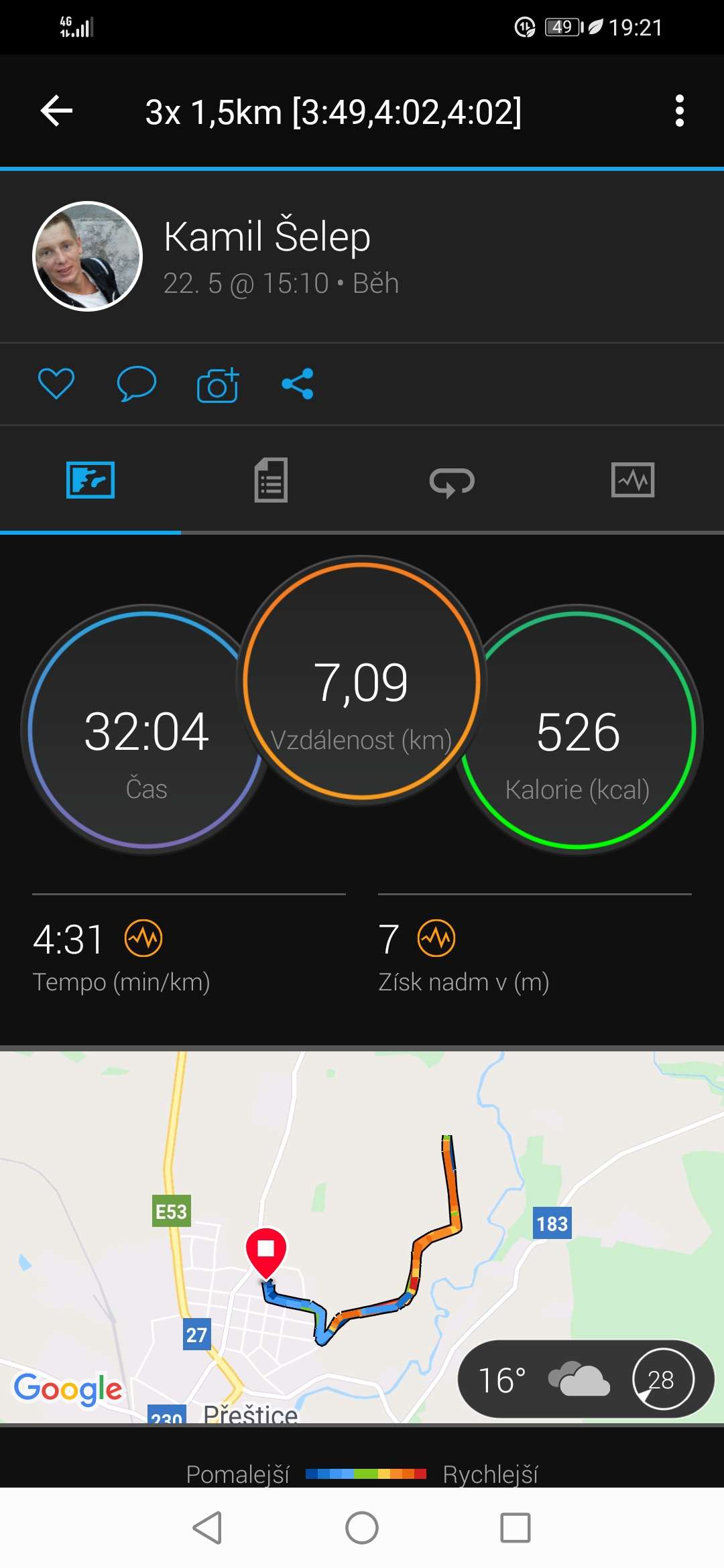This screenshot has height=1568, width=724.
Task: Open the pace chart icon next to 4:31
Action: pos(143,938)
